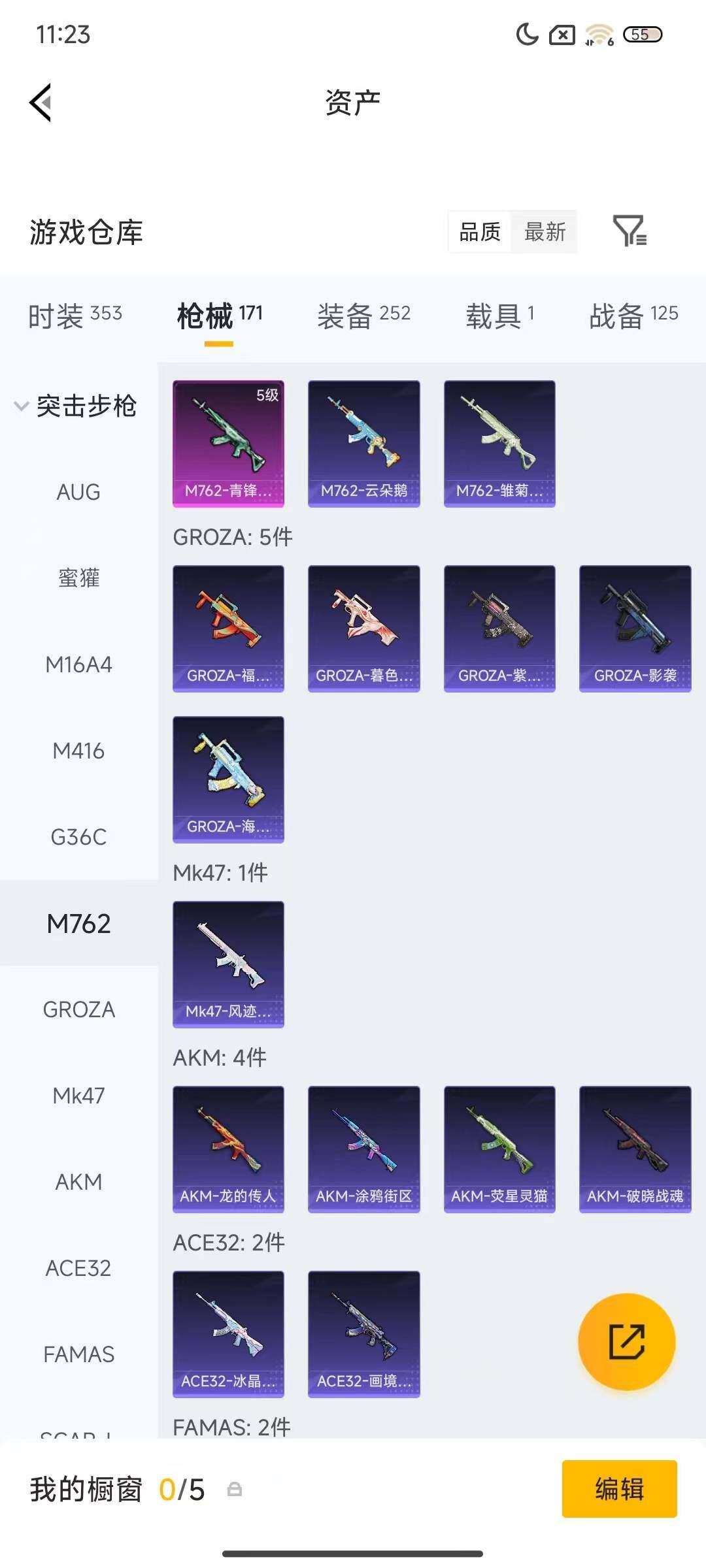Open the M762-云朵鹅 skin
The height and width of the screenshot is (1568, 706).
coord(363,443)
